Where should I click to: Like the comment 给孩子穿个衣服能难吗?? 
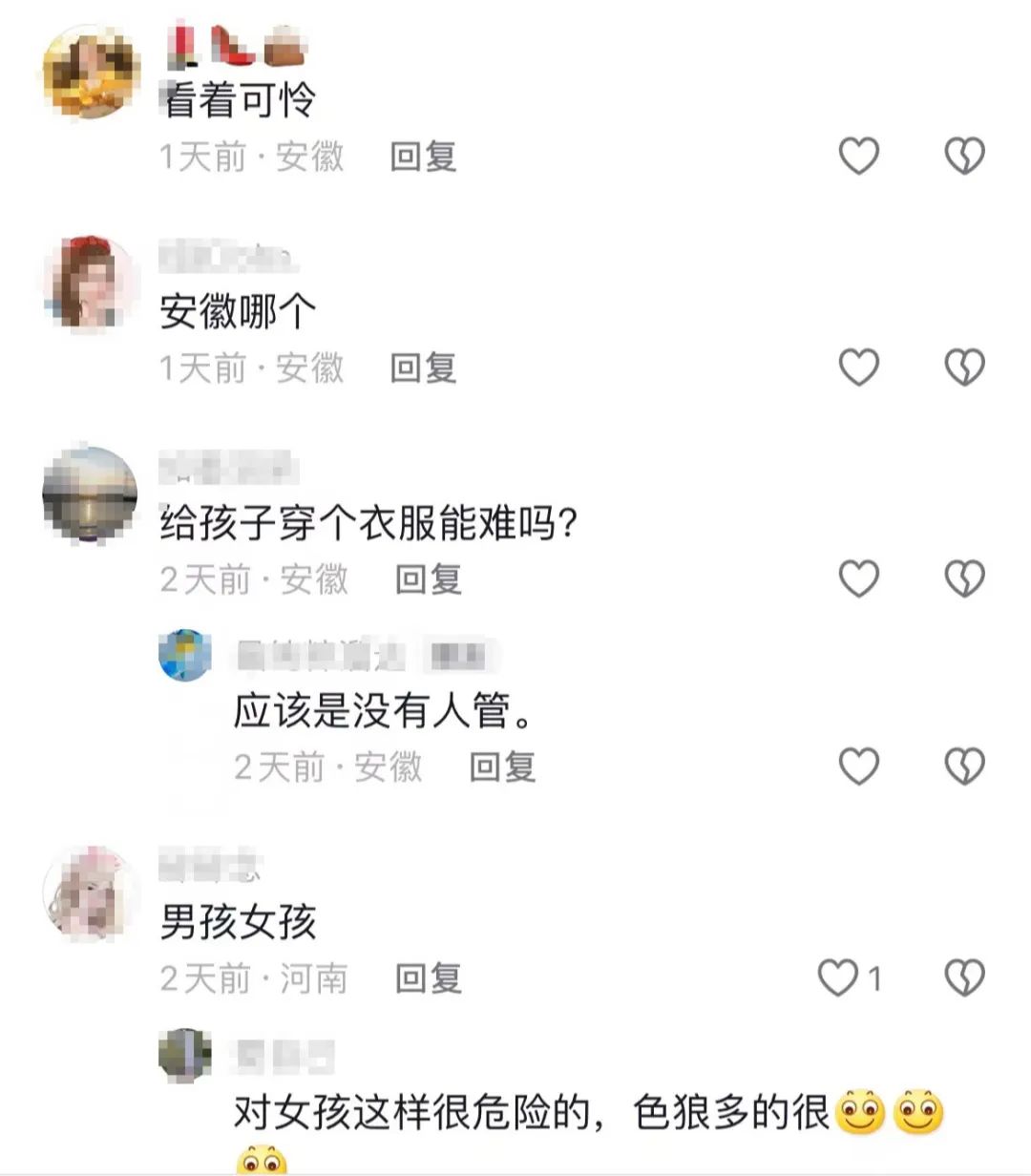click(858, 577)
